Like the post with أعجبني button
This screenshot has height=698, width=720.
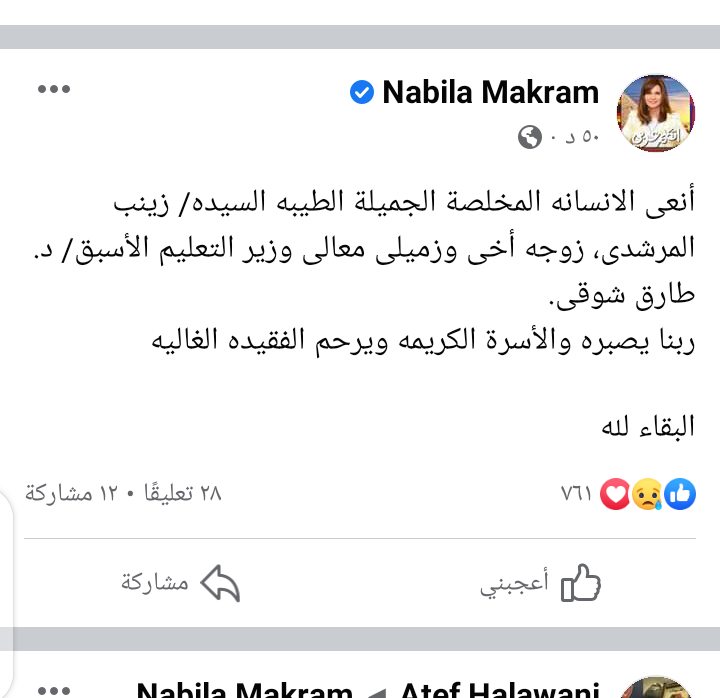541,584
